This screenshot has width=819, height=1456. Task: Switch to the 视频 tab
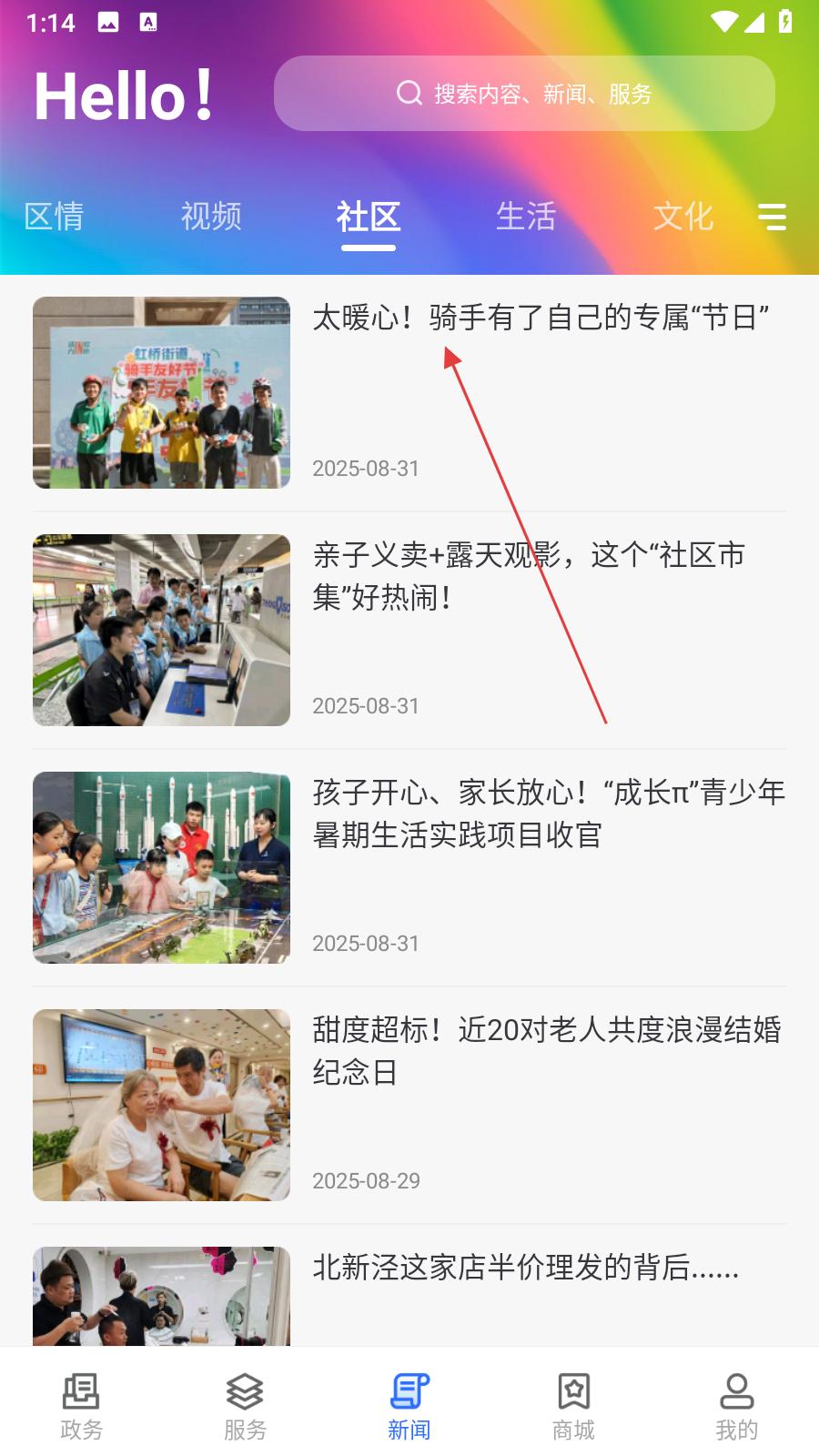pos(211,217)
